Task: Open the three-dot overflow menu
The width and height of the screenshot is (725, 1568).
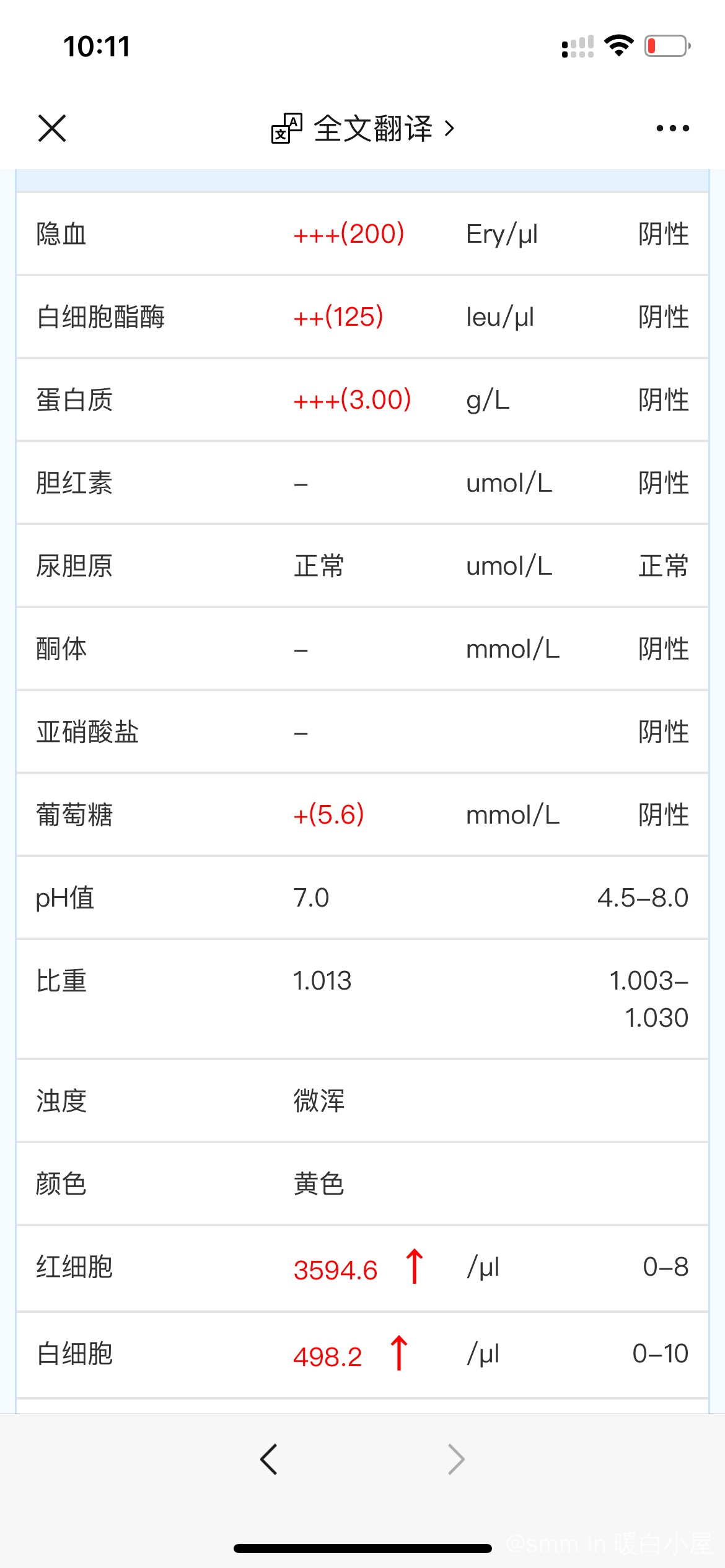Action: pyautogui.click(x=672, y=128)
